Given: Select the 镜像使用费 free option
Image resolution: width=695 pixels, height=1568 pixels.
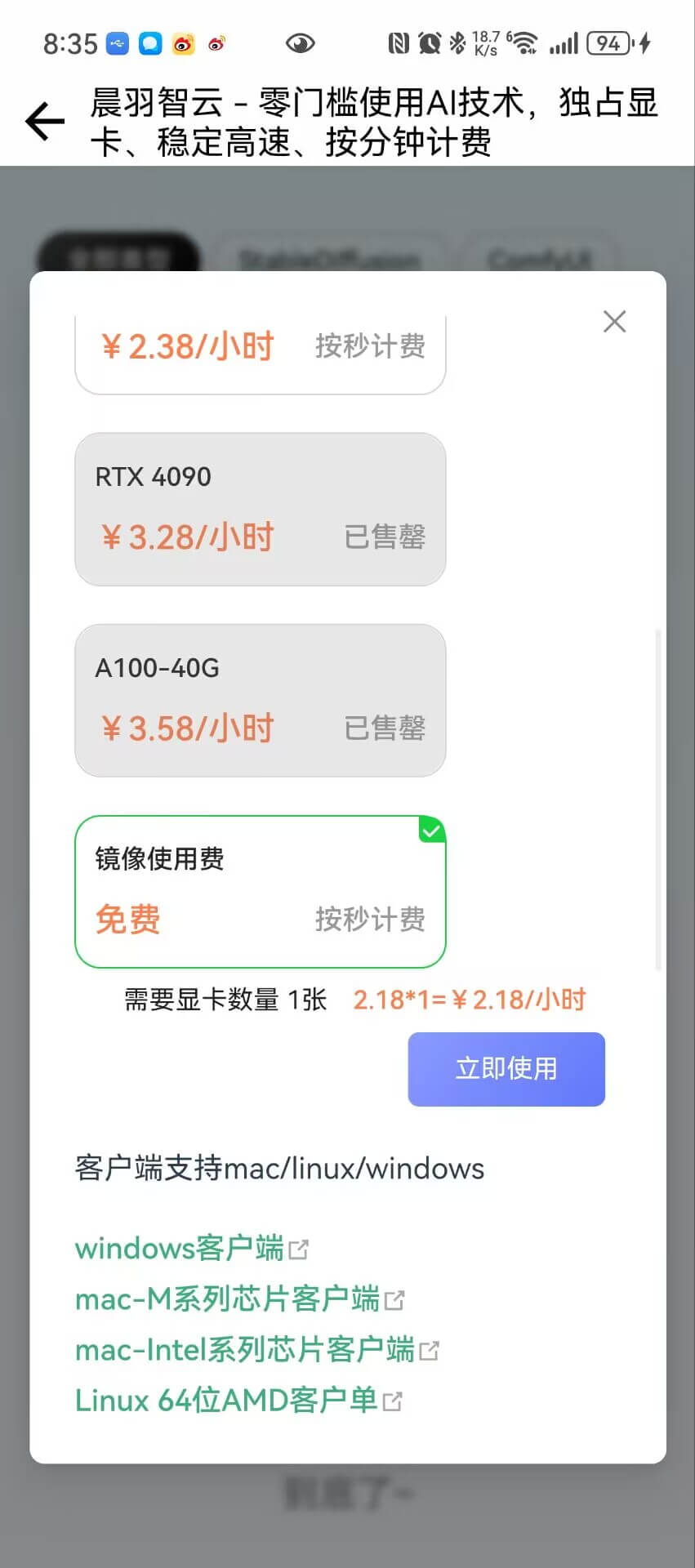Looking at the screenshot, I should (260, 891).
